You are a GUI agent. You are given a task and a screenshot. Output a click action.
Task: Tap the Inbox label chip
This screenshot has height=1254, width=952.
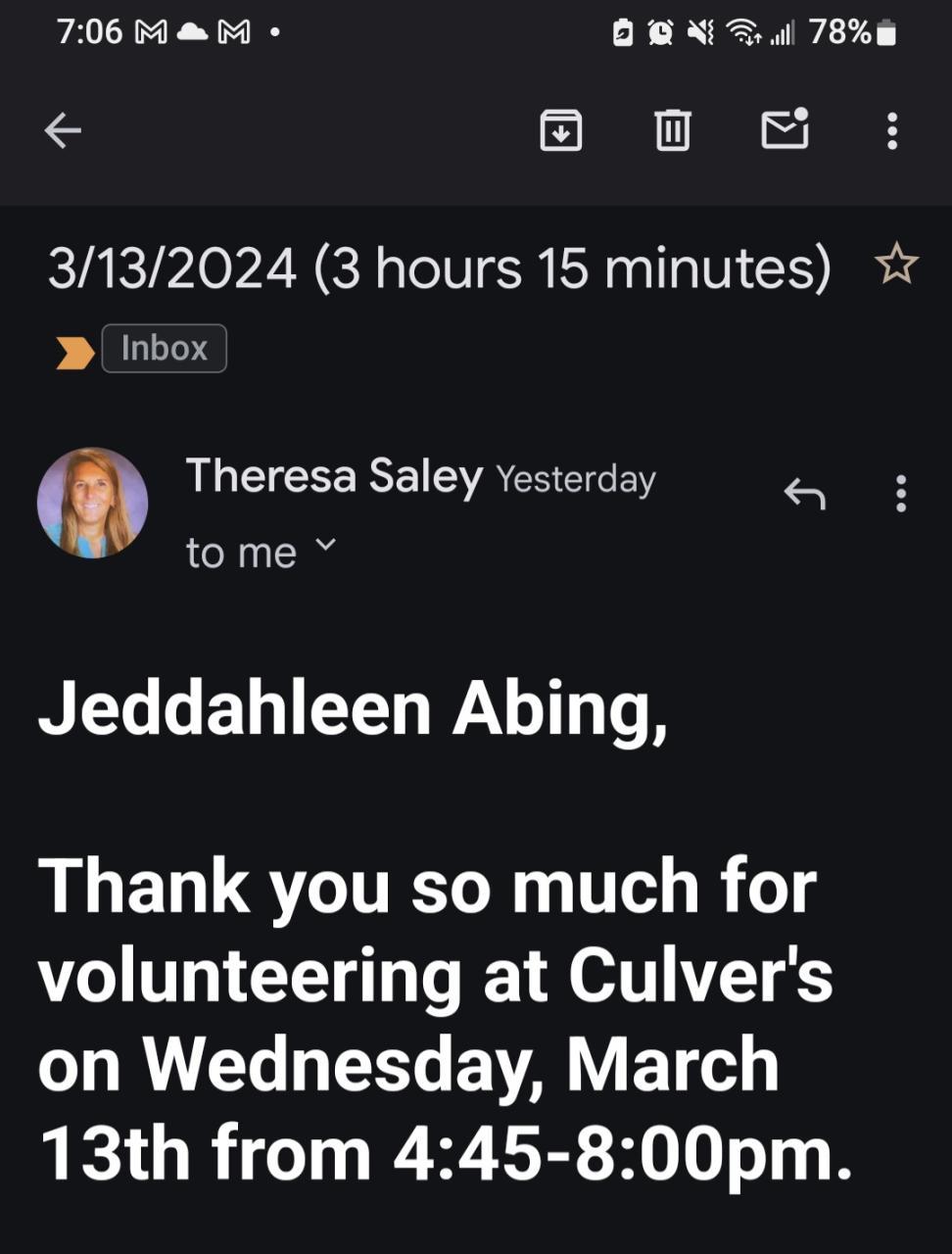[x=164, y=349]
